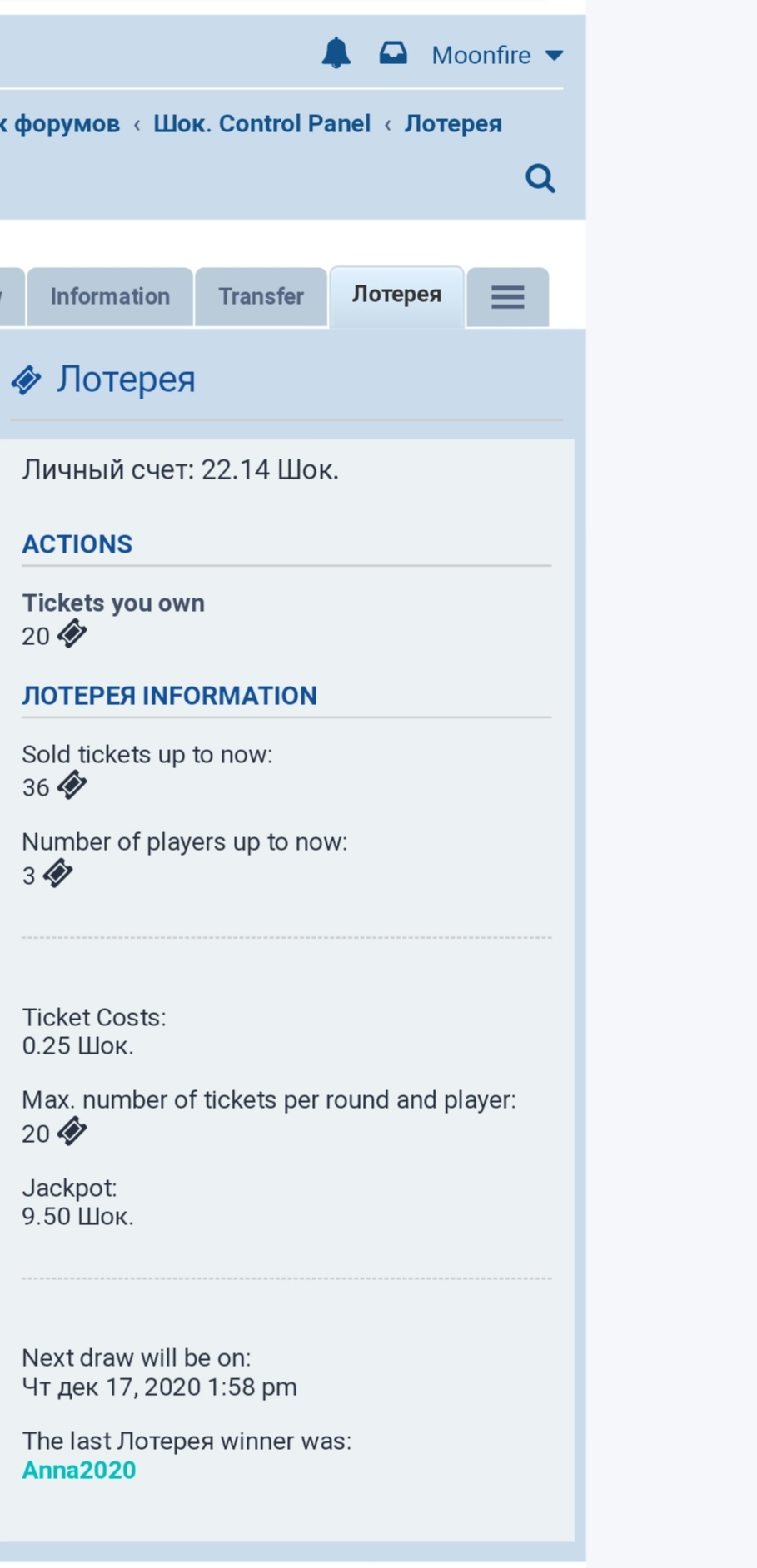
Task: Switch to the Transfer tab
Action: [x=261, y=296]
